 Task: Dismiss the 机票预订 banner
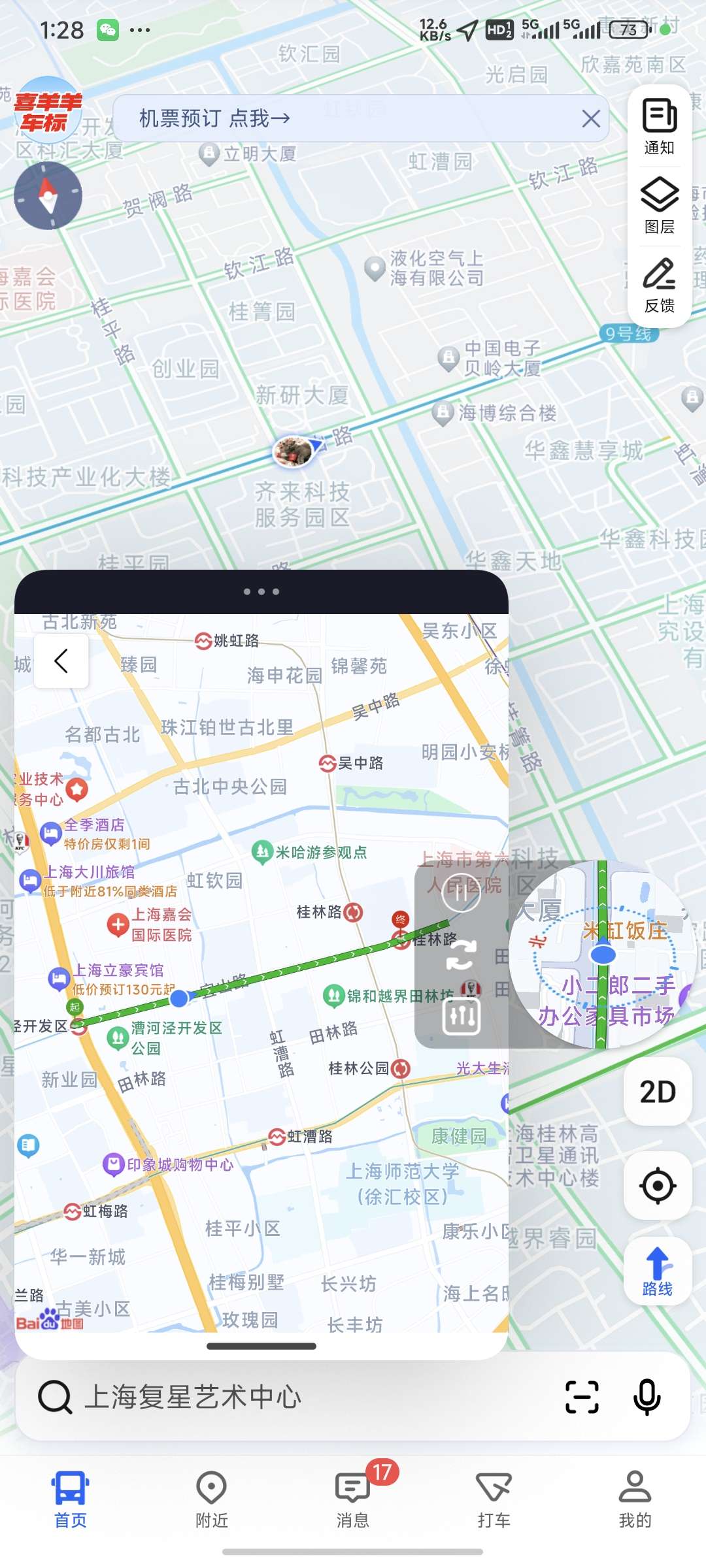click(x=591, y=118)
